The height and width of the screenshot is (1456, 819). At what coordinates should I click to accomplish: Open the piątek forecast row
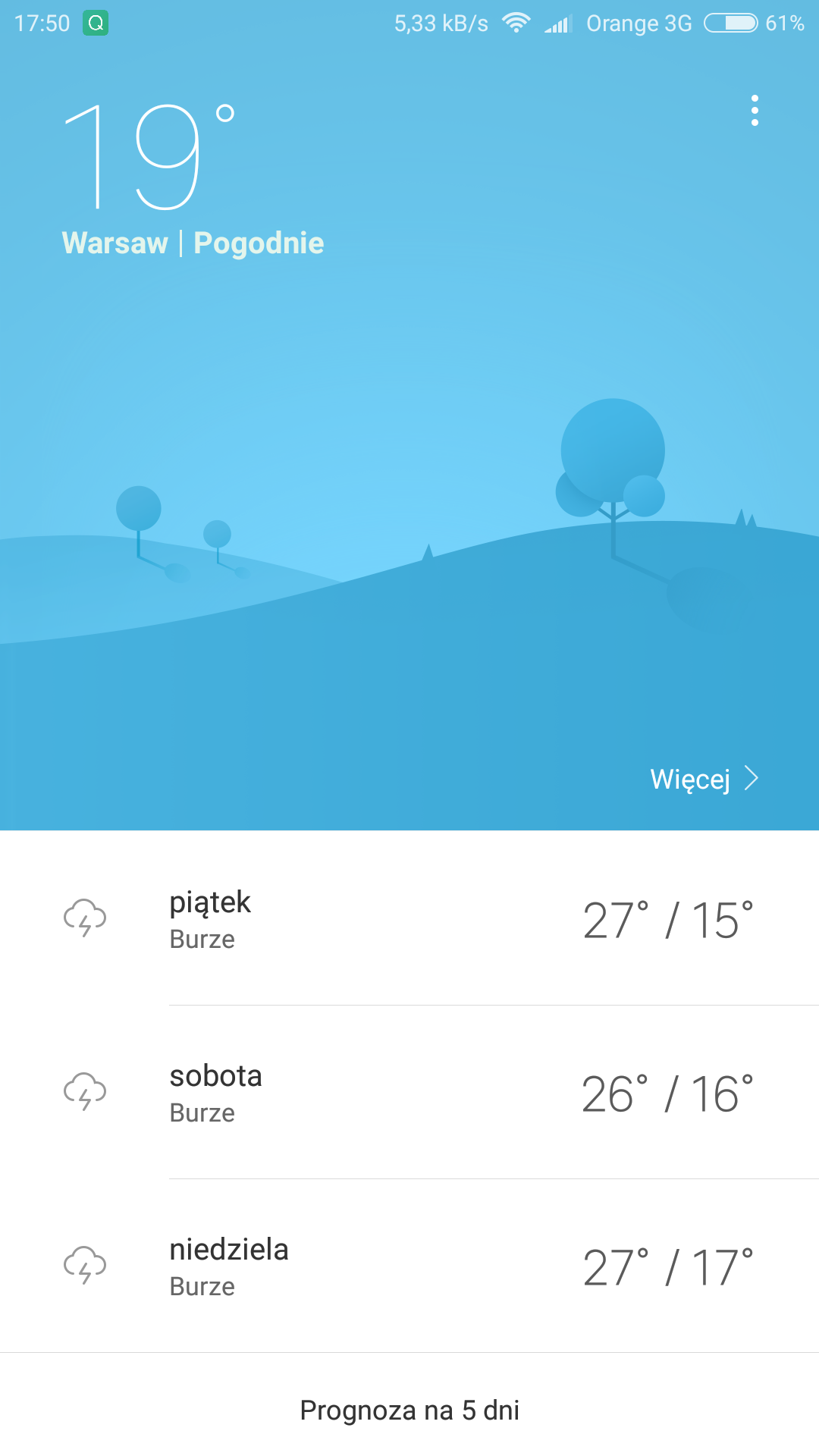pyautogui.click(x=409, y=919)
